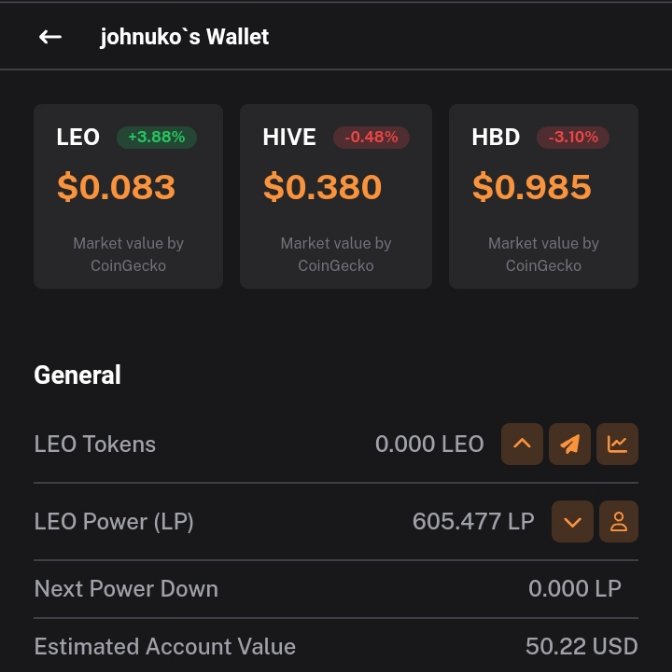Tap the power down arrow for LEO Power

click(x=572, y=522)
